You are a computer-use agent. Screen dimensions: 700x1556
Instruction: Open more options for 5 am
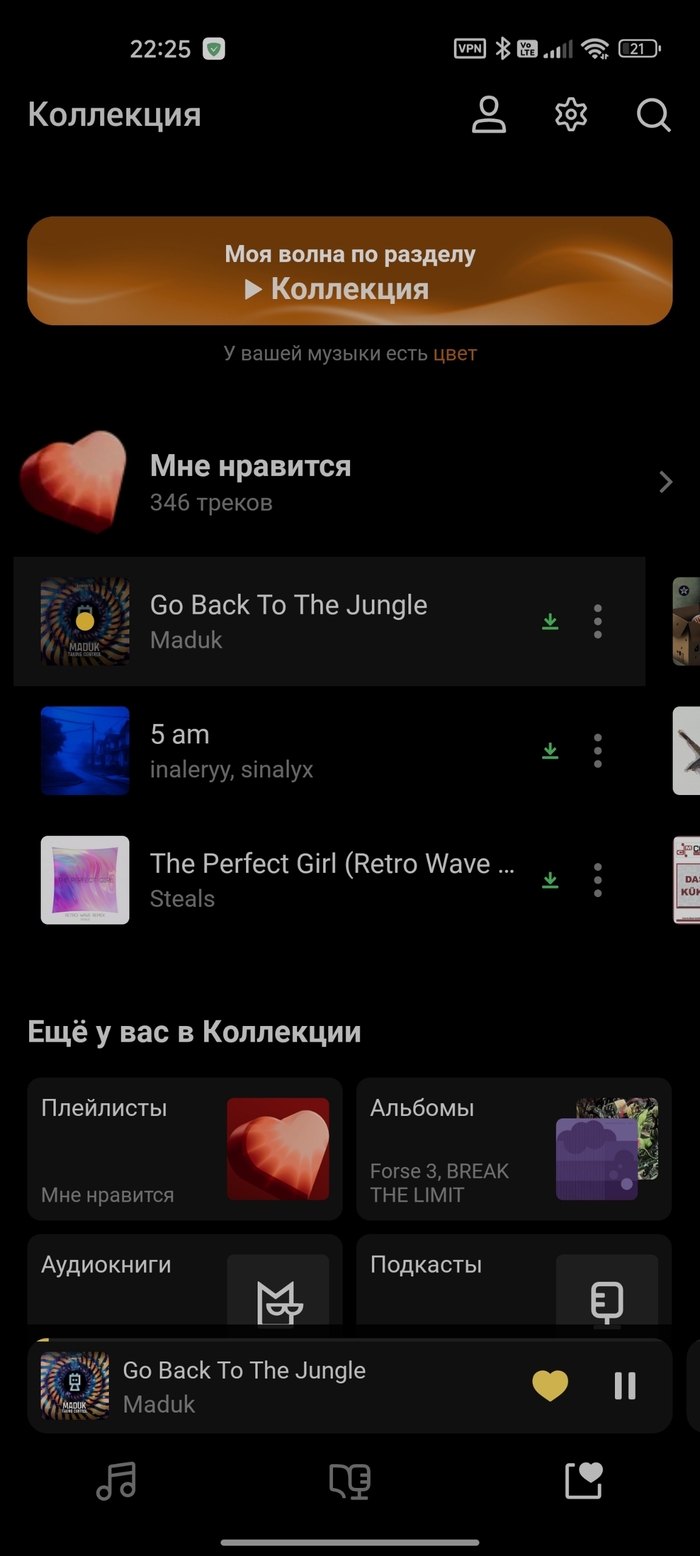pyautogui.click(x=598, y=750)
